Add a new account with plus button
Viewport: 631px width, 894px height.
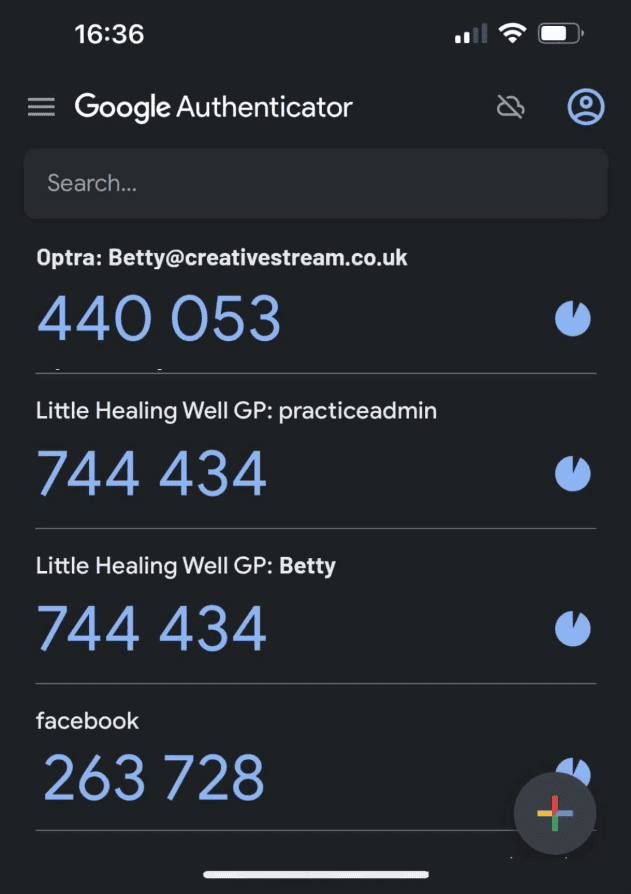[x=555, y=813]
